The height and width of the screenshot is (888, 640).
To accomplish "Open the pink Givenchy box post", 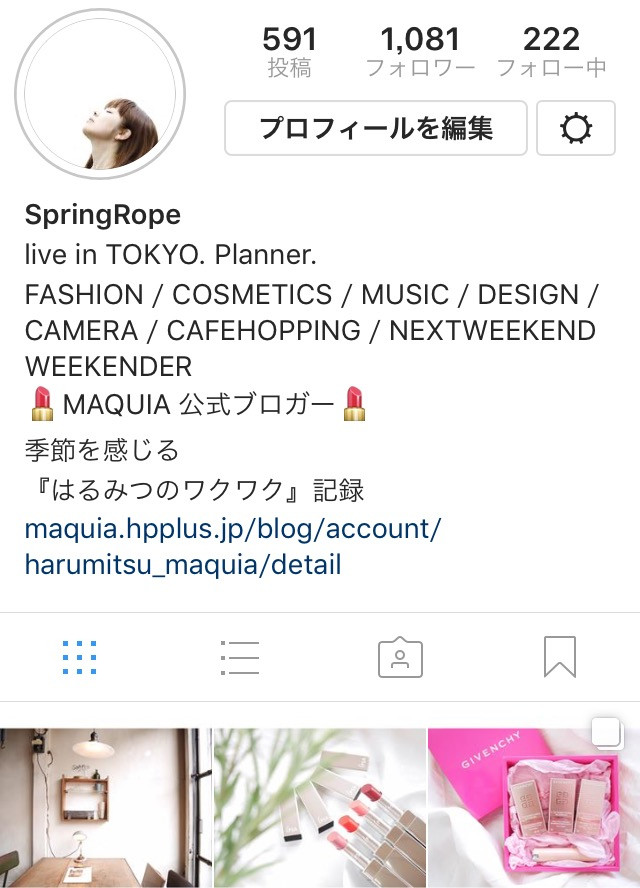I will tap(534, 808).
